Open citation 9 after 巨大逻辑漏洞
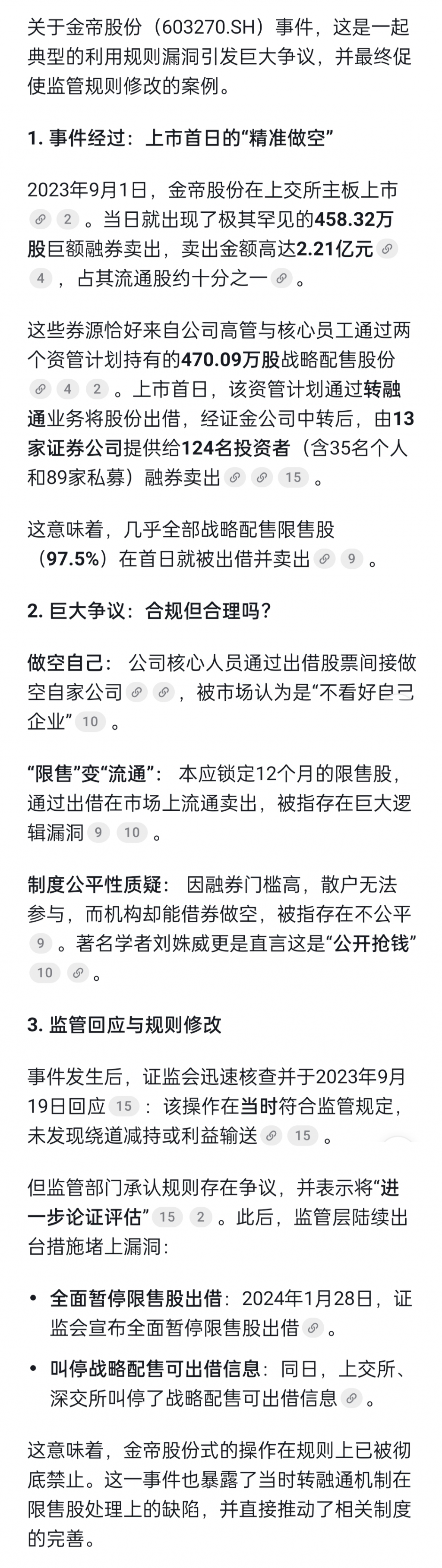The width and height of the screenshot is (442, 1568). point(98,832)
